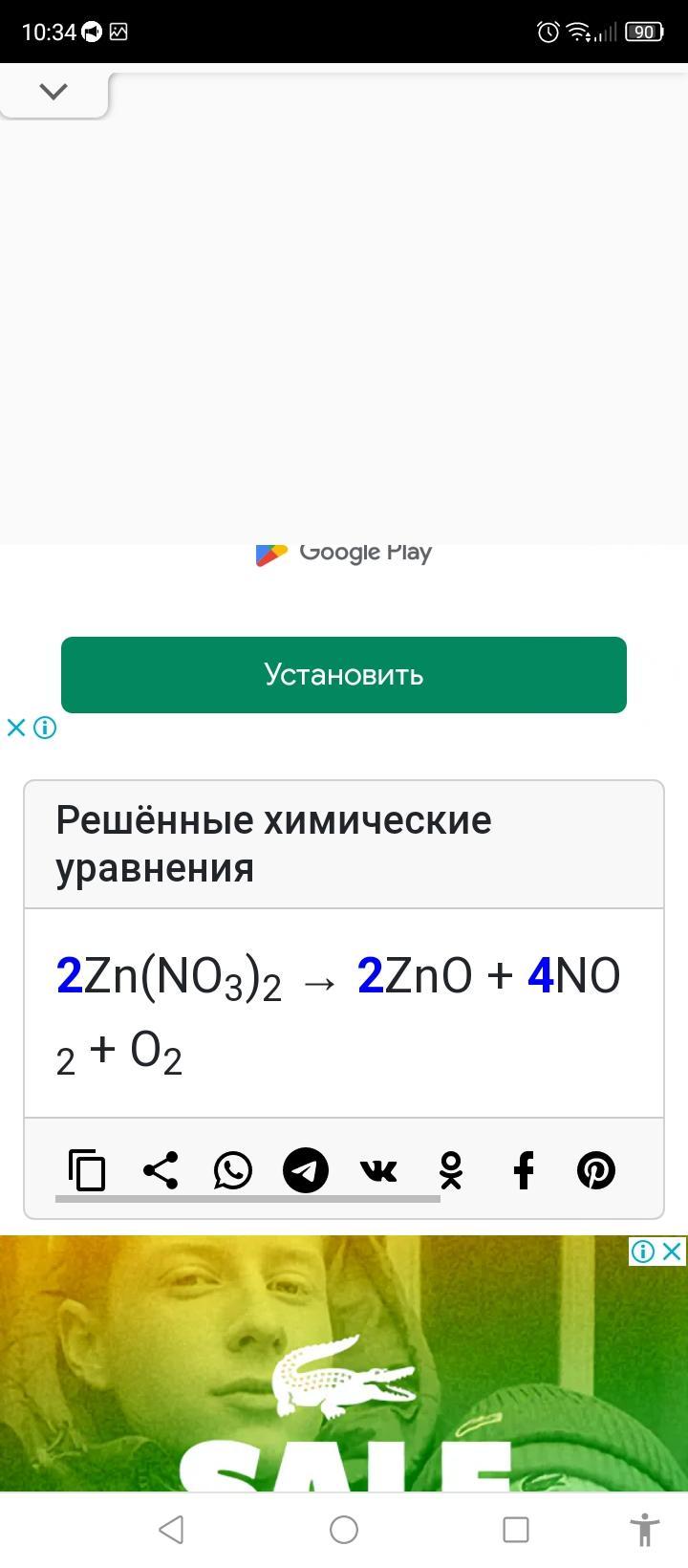688x1568 pixels.
Task: Close the Google Play ad
Action: 16,728
